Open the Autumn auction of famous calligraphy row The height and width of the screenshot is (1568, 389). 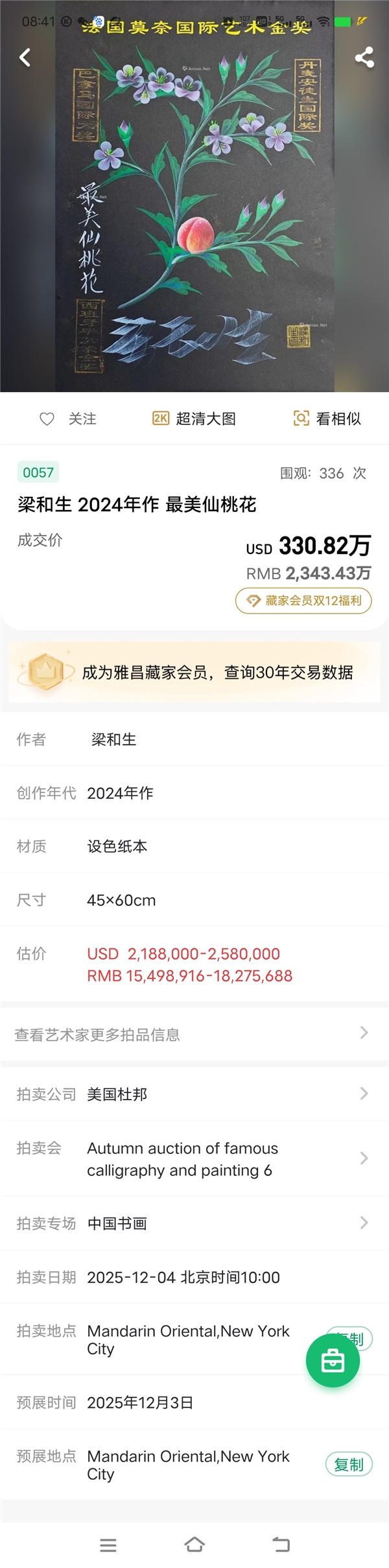click(x=194, y=1159)
